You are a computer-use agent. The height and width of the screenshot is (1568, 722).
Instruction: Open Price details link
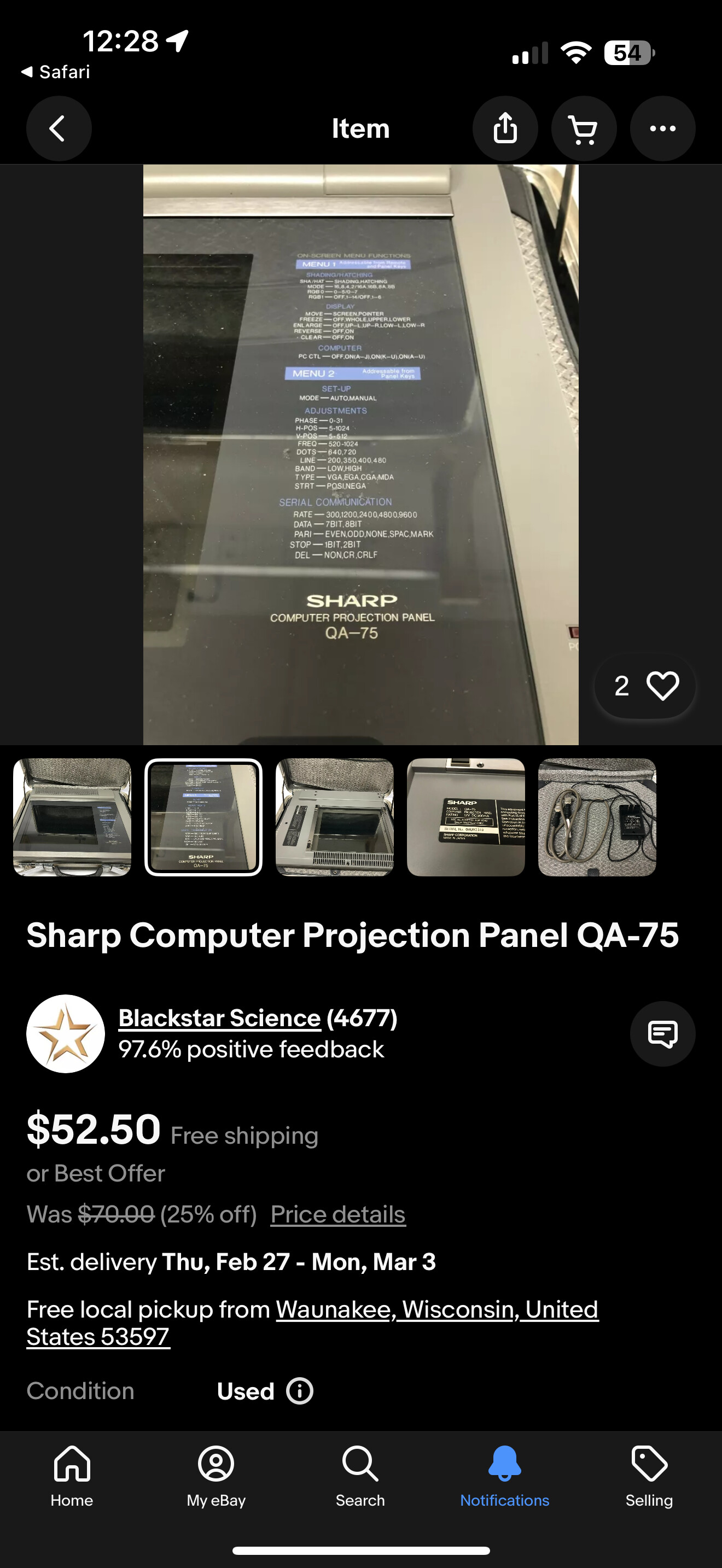coord(338,1214)
